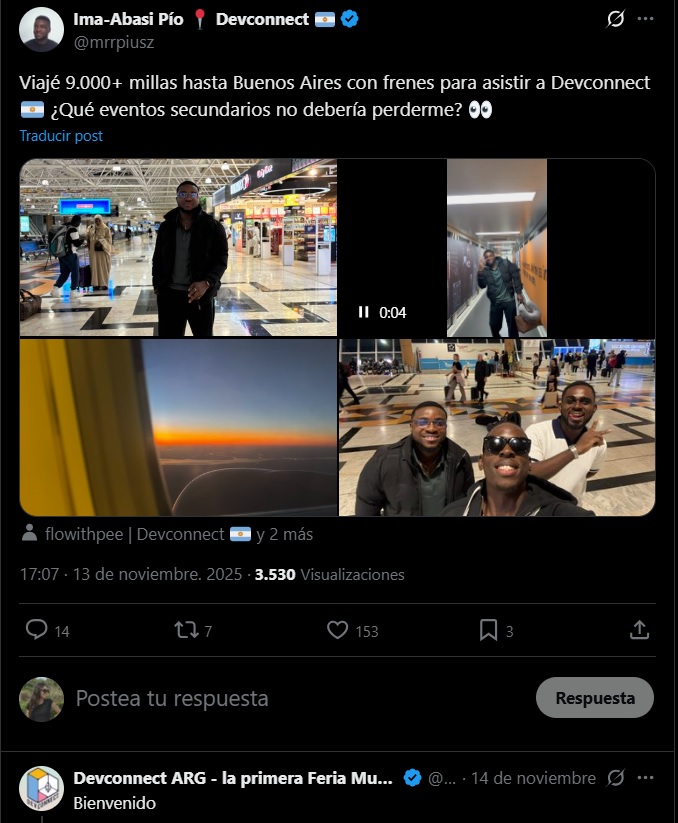
Task: Open Ima-Abasi Pío's profile avatar
Action: [41, 29]
